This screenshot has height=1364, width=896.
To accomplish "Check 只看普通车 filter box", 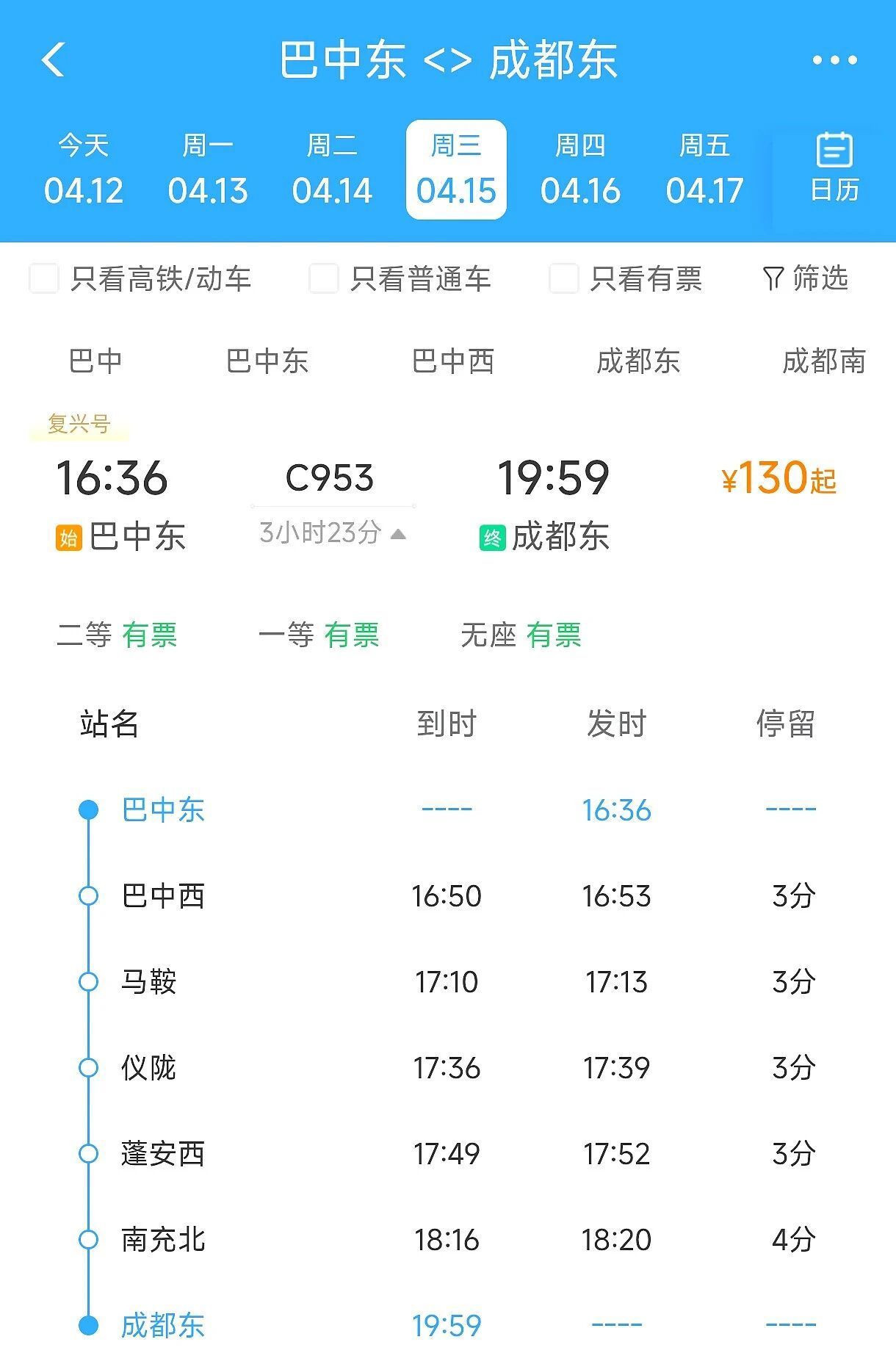I will 323,279.
